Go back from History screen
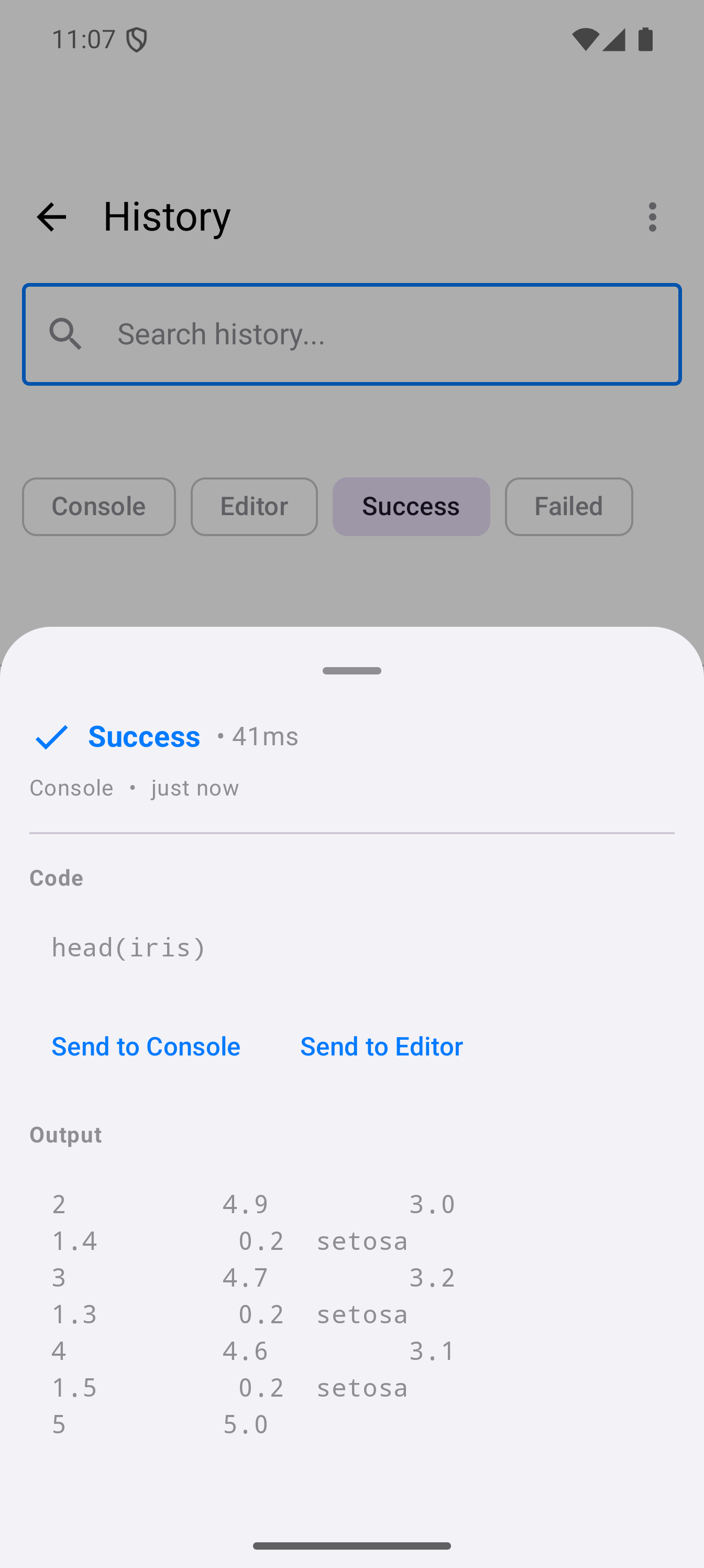The height and width of the screenshot is (1568, 704). point(51,217)
